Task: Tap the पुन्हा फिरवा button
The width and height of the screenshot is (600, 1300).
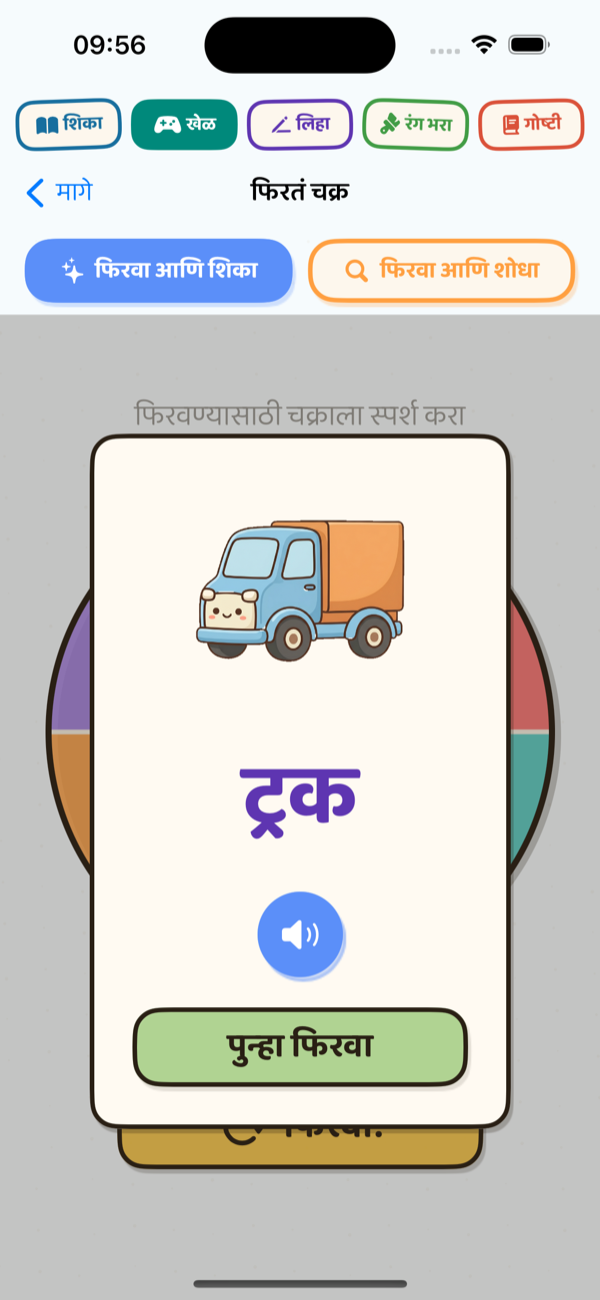Action: click(300, 1047)
